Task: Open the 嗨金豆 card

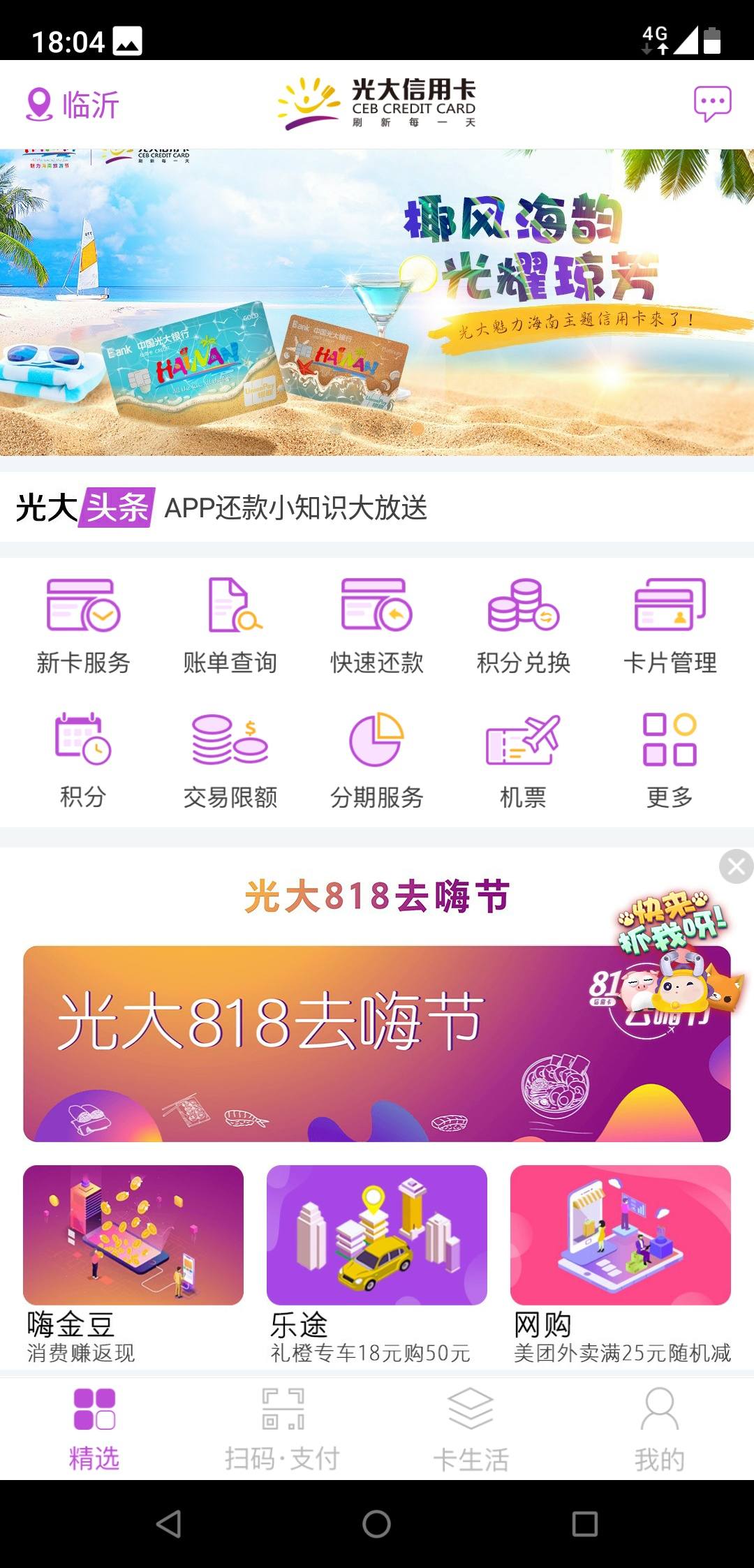Action: click(133, 1262)
